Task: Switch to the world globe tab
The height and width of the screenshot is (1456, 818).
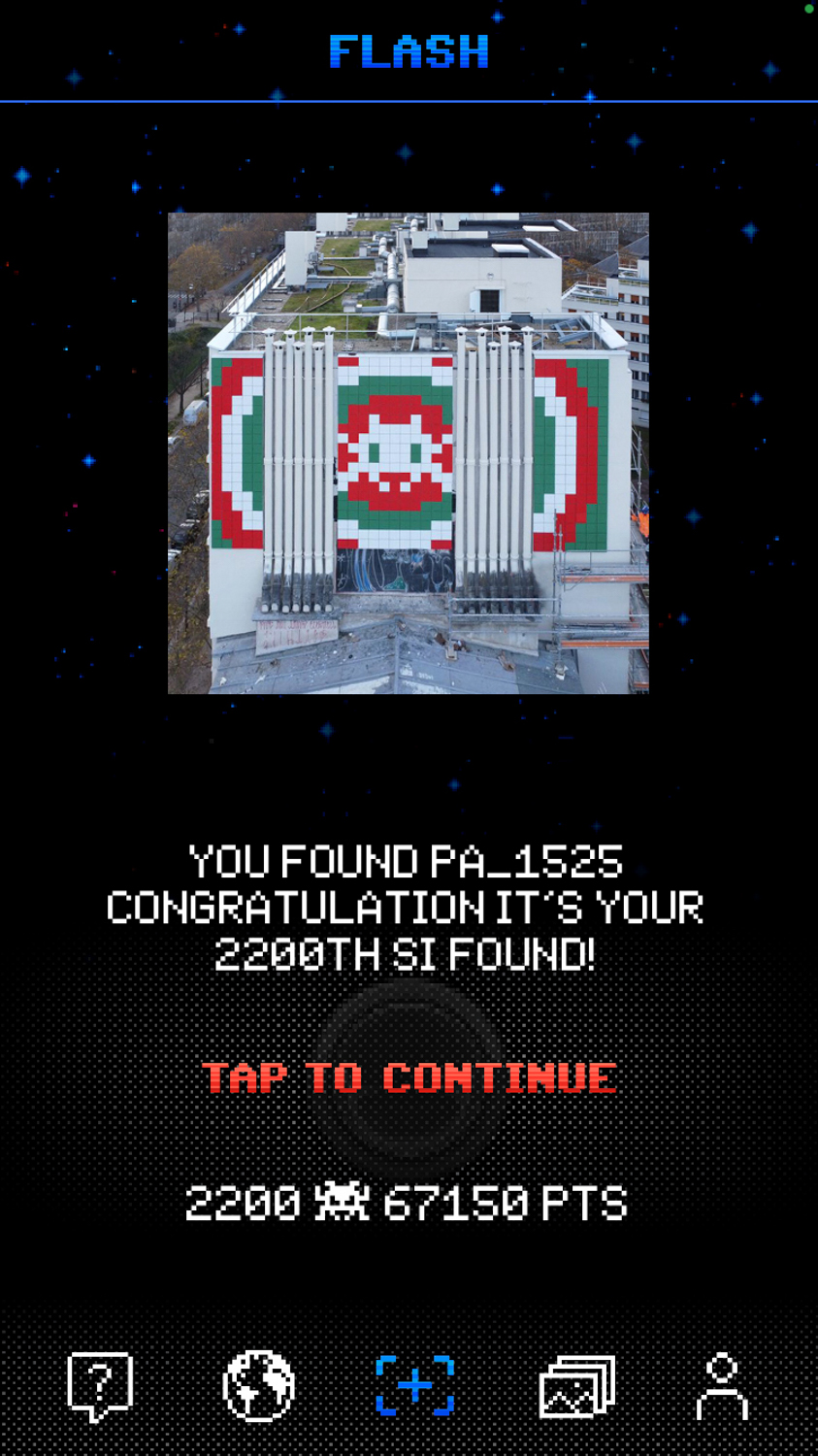Action: tap(258, 1387)
